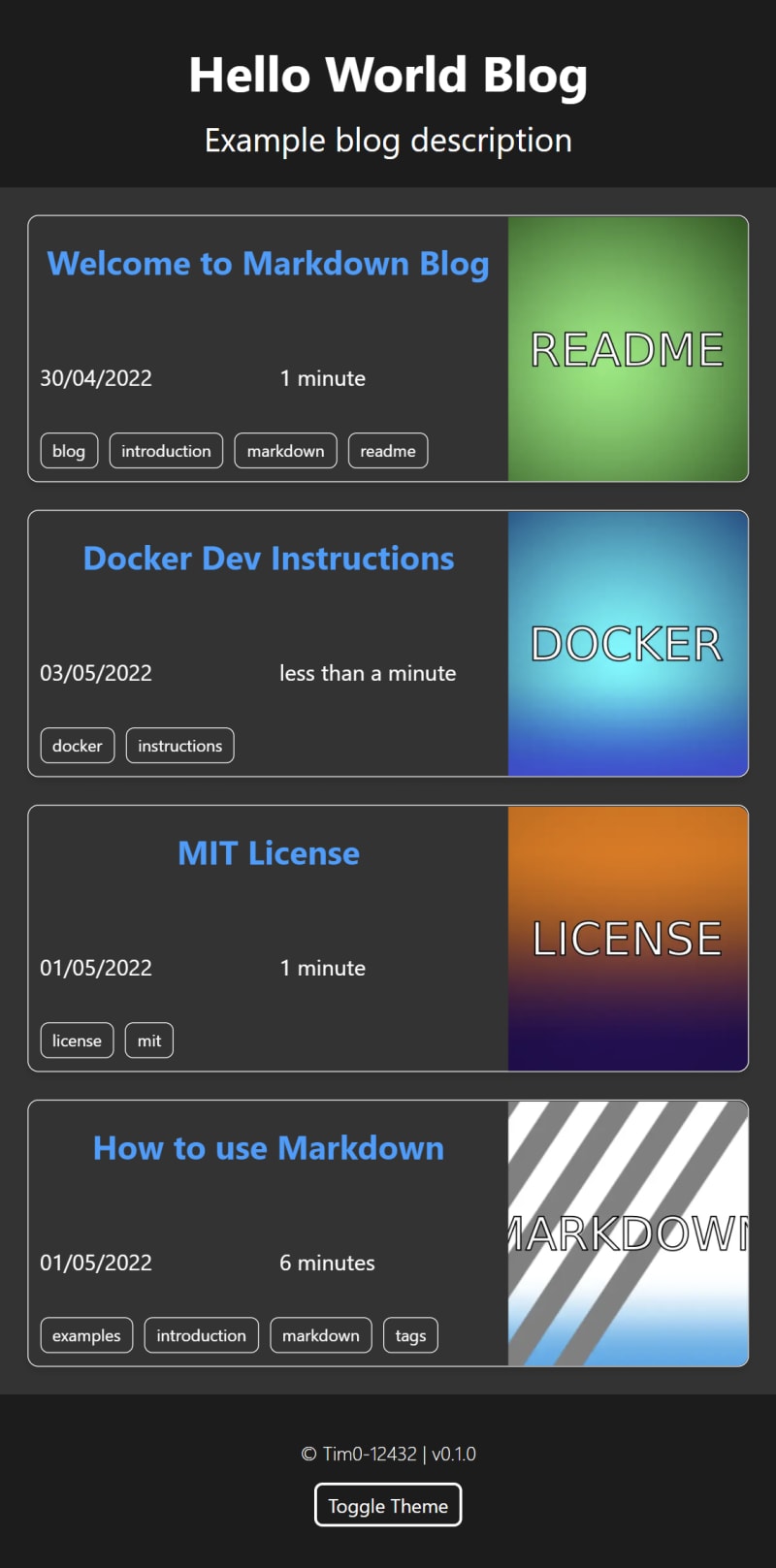
Task: Filter by the examples tag
Action: coord(86,1335)
